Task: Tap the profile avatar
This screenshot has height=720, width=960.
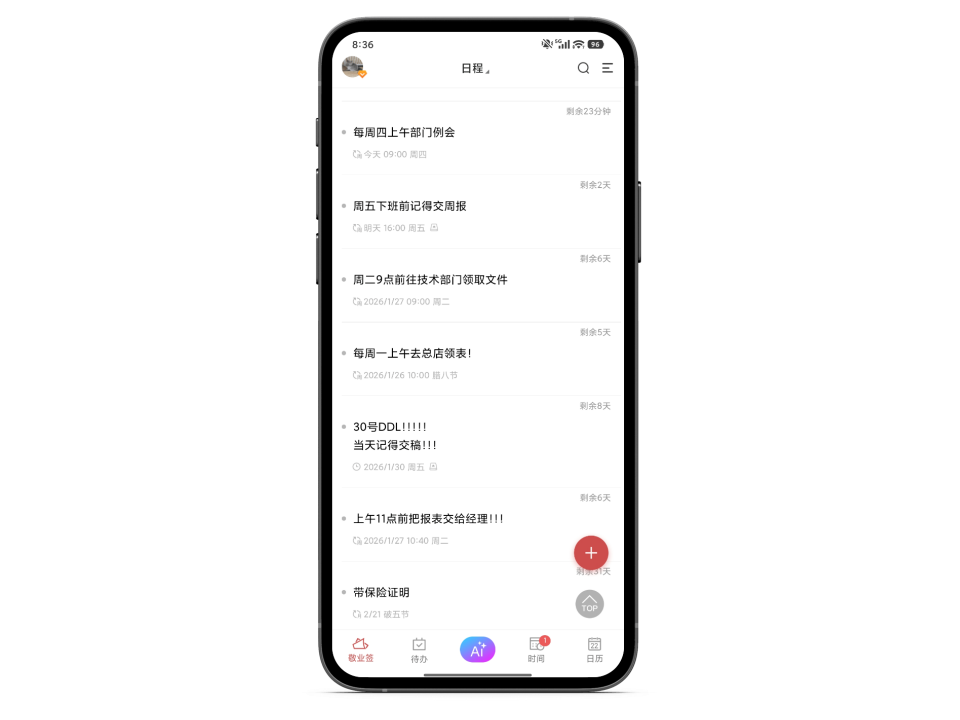Action: pos(352,67)
